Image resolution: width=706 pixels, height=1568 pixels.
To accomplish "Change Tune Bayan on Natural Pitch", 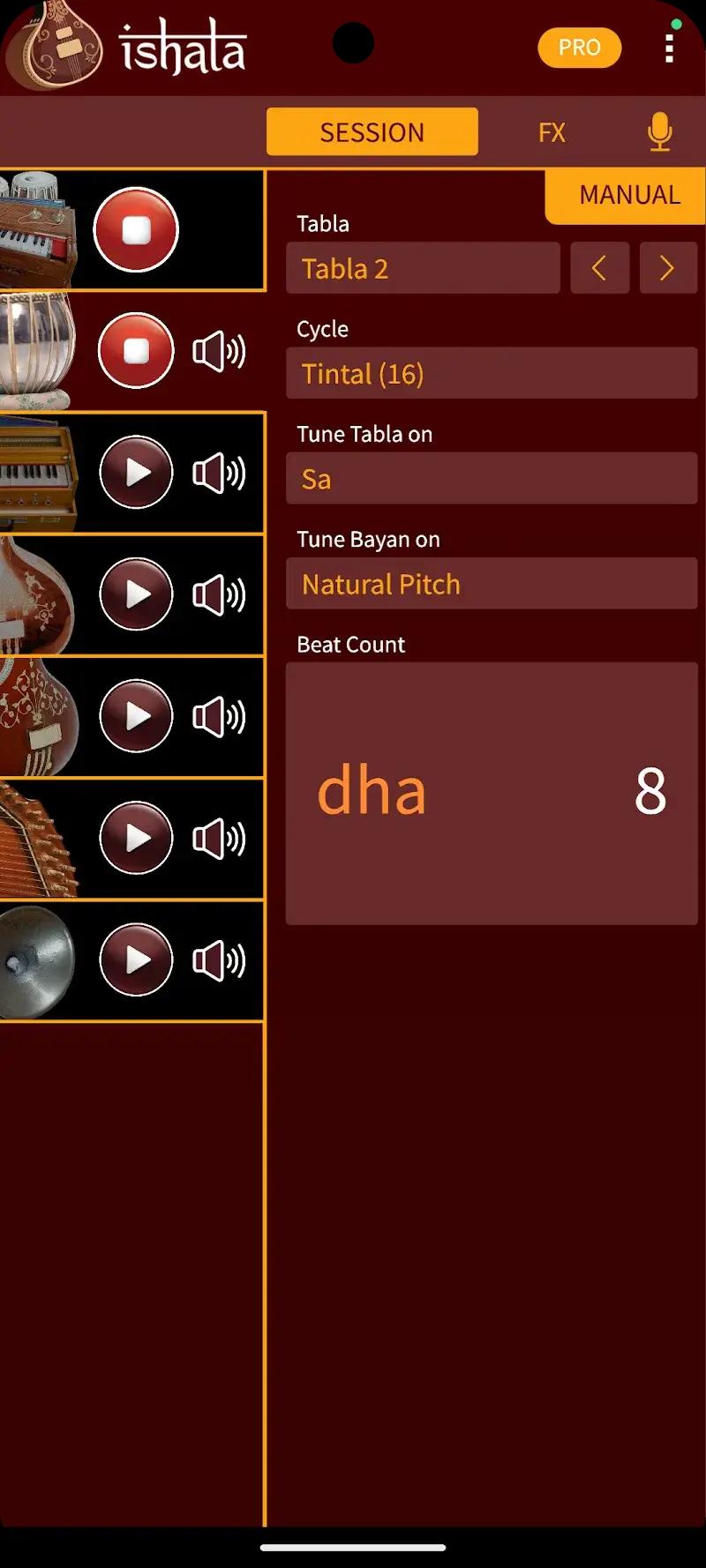I will [491, 584].
